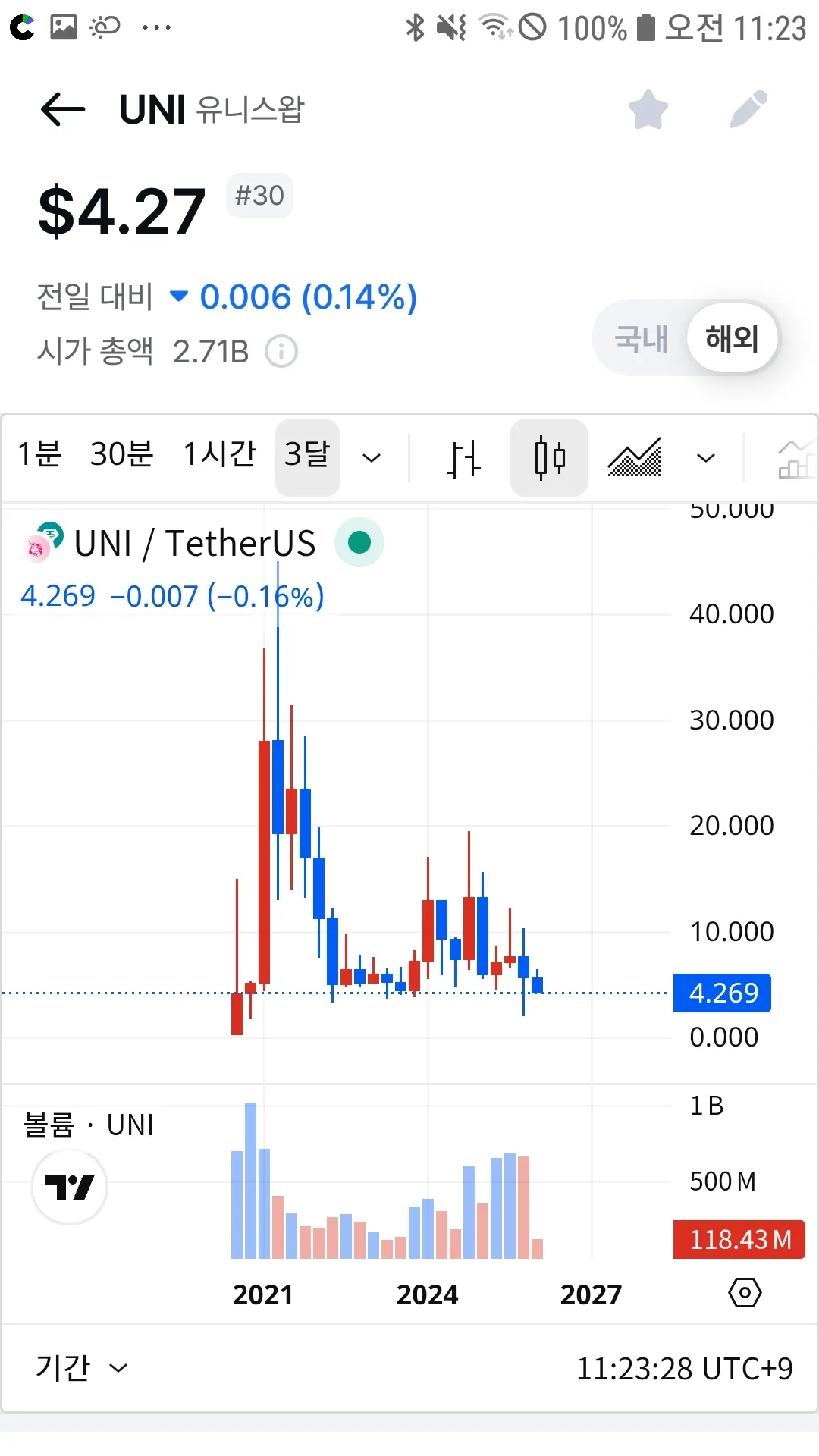Open the TradingView logo button

70,1187
